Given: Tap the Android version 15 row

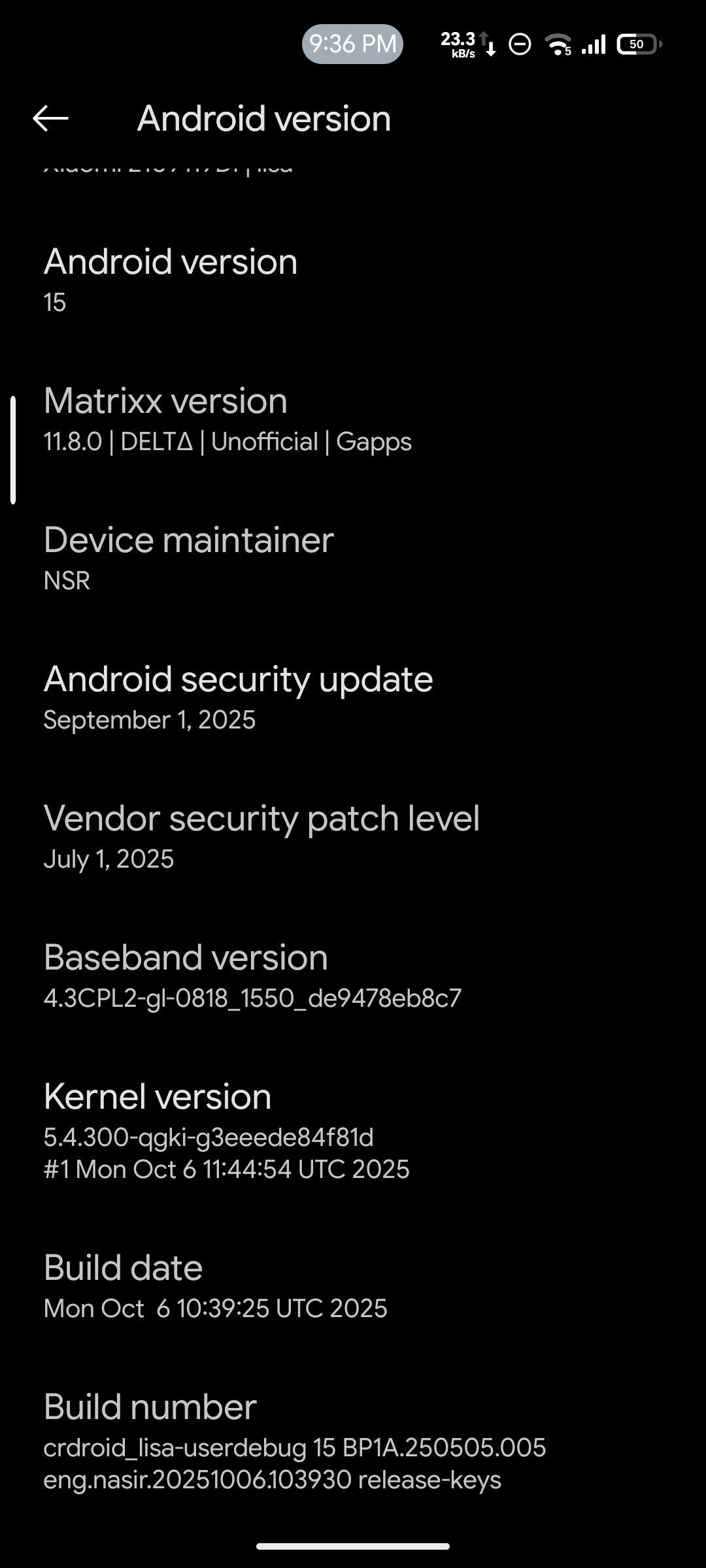Looking at the screenshot, I should click(x=353, y=280).
